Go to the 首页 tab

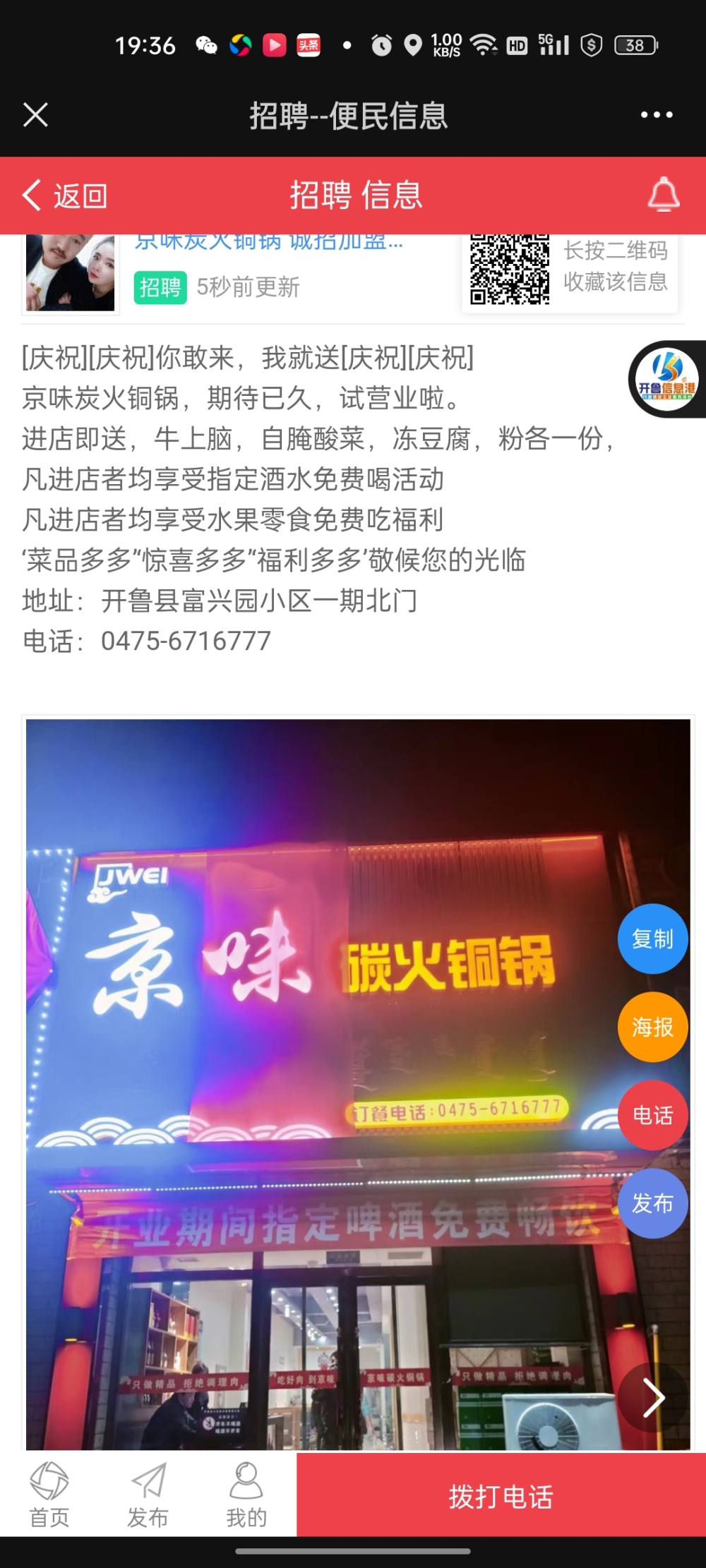(49, 1493)
